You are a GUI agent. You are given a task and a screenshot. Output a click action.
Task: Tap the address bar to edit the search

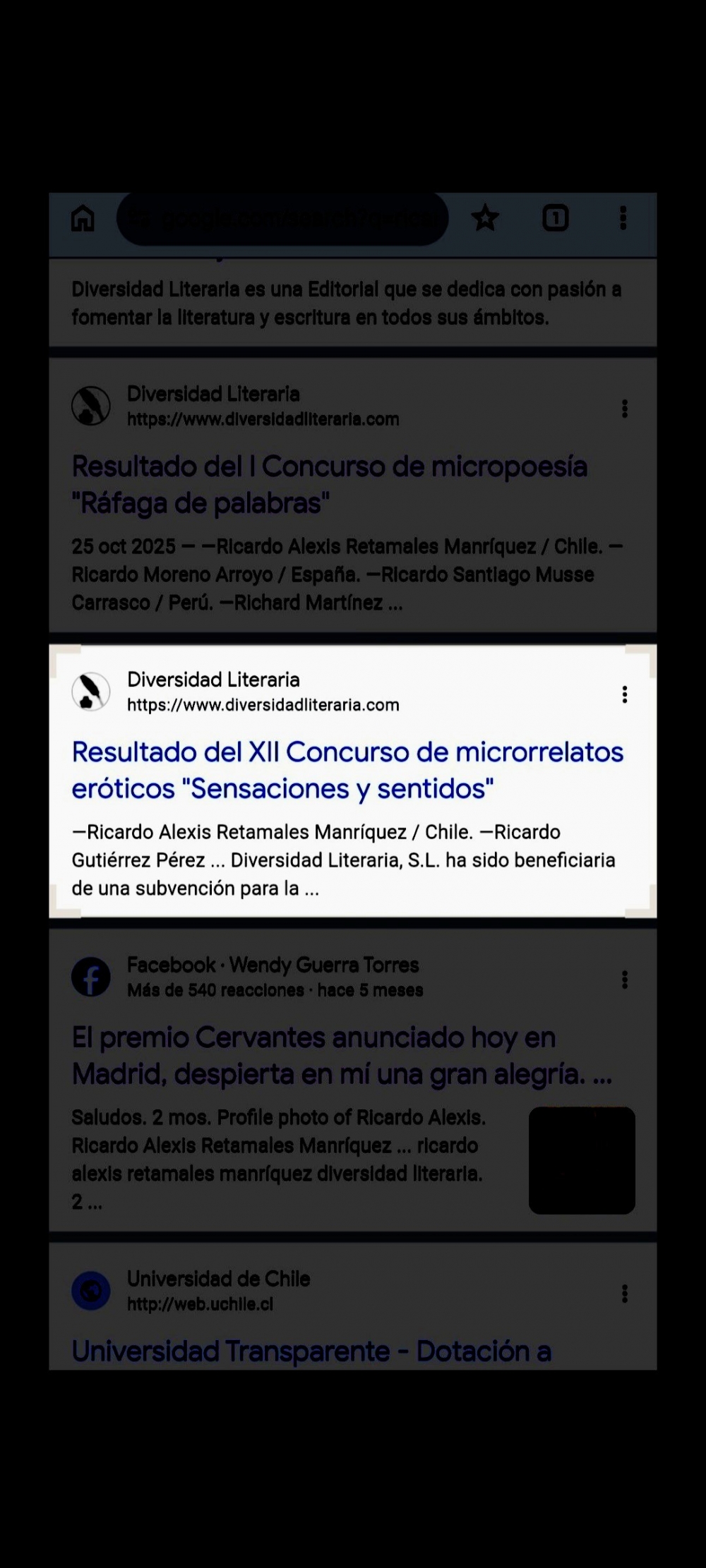point(282,219)
